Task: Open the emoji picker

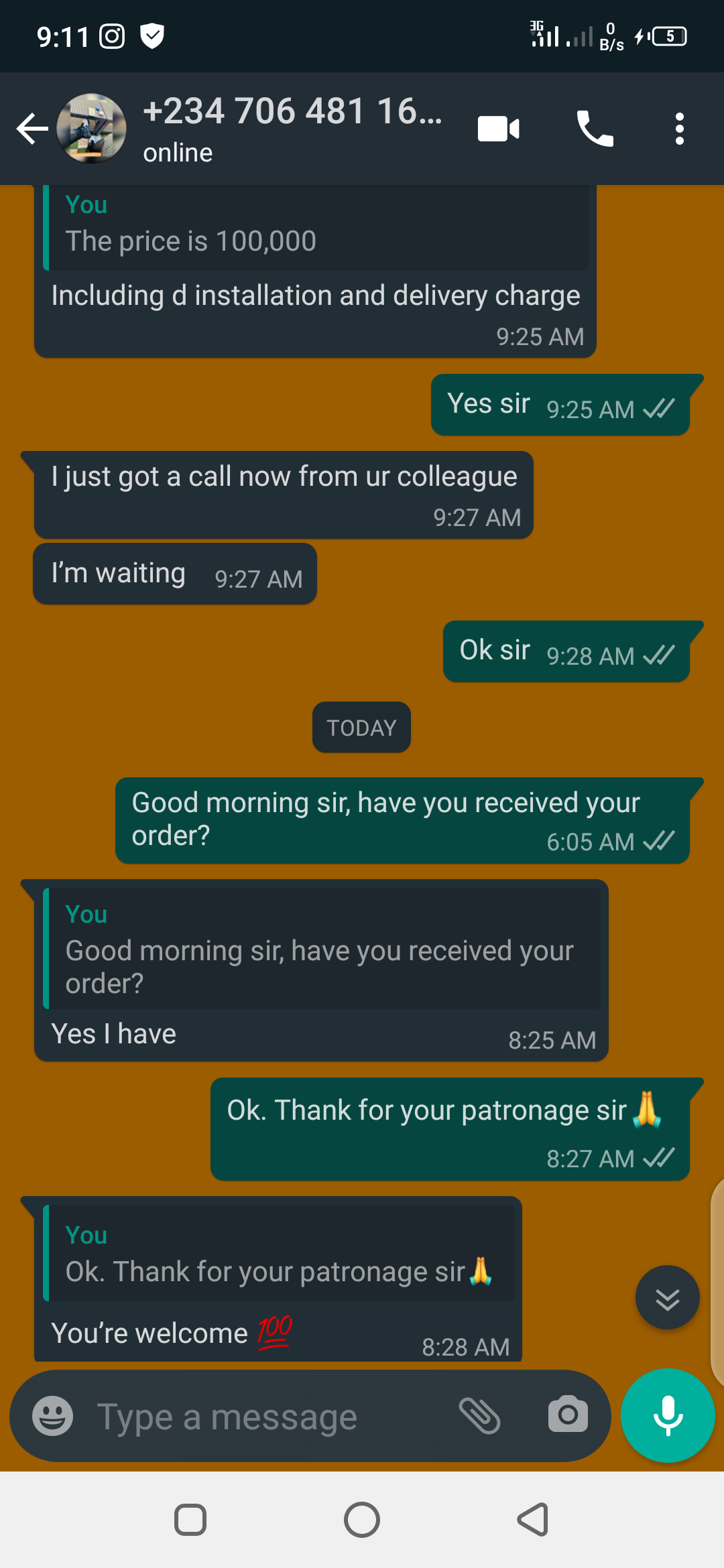Action: tap(53, 1416)
